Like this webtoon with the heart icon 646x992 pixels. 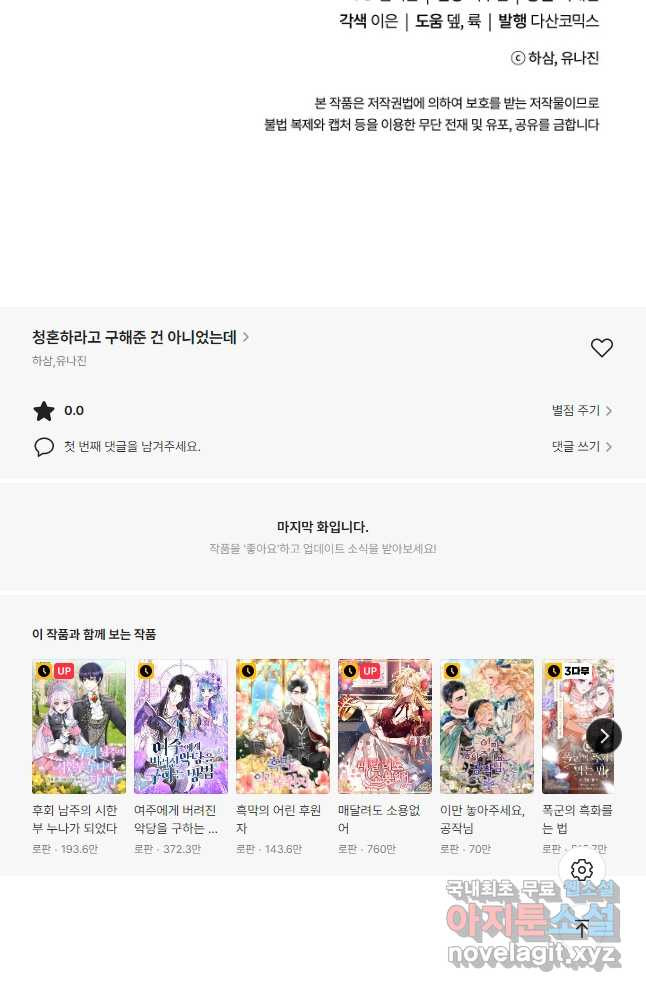601,348
